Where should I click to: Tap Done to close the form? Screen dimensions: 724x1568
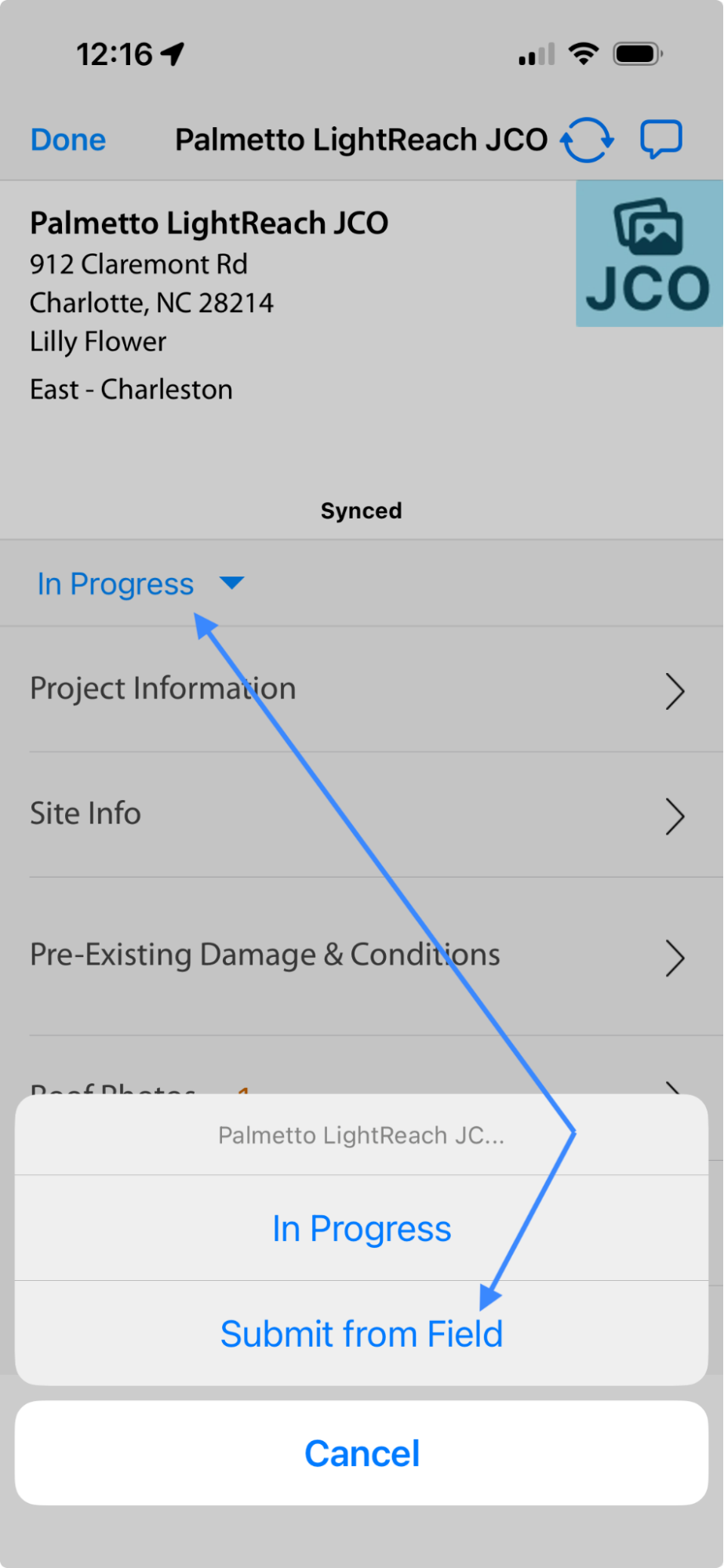point(68,140)
